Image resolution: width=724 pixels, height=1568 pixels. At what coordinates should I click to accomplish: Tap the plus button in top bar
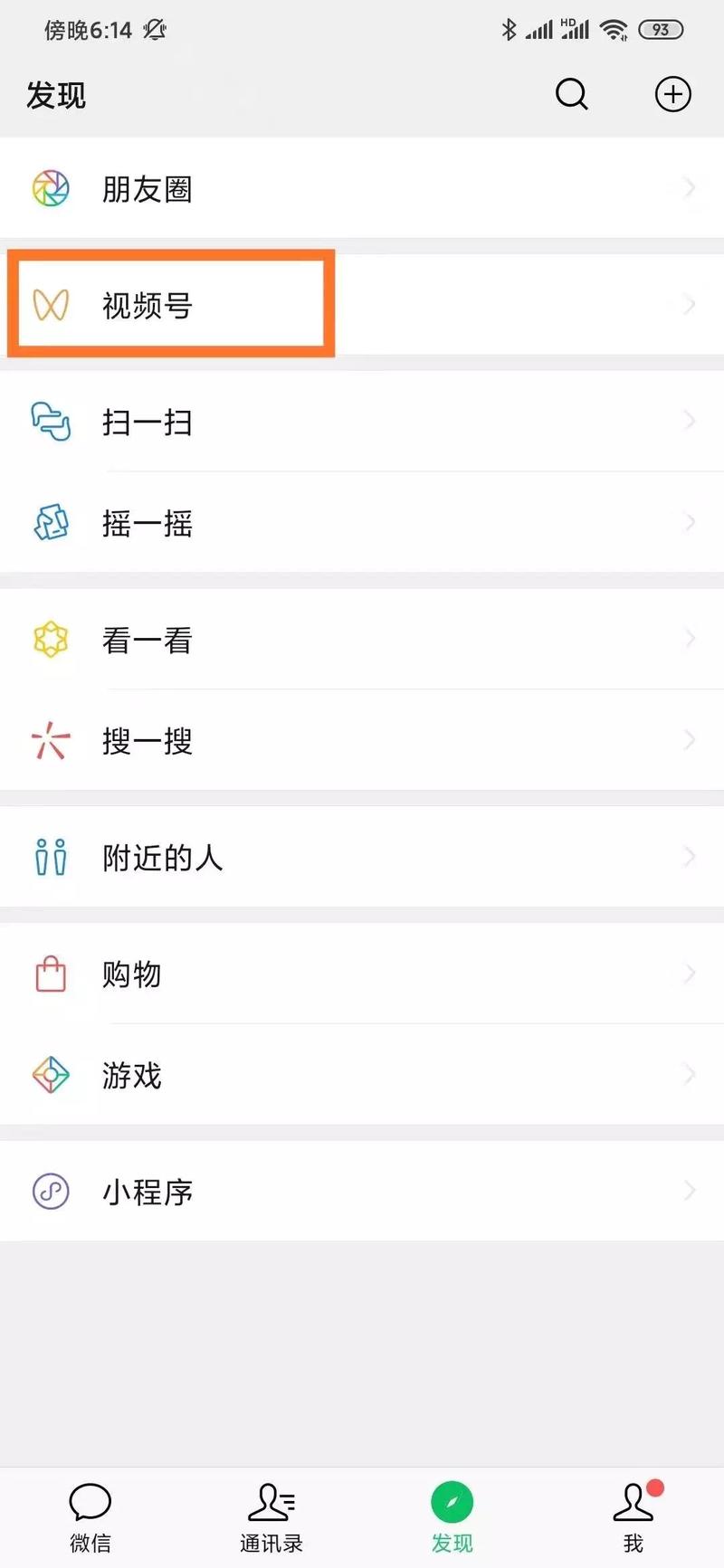pos(672,94)
